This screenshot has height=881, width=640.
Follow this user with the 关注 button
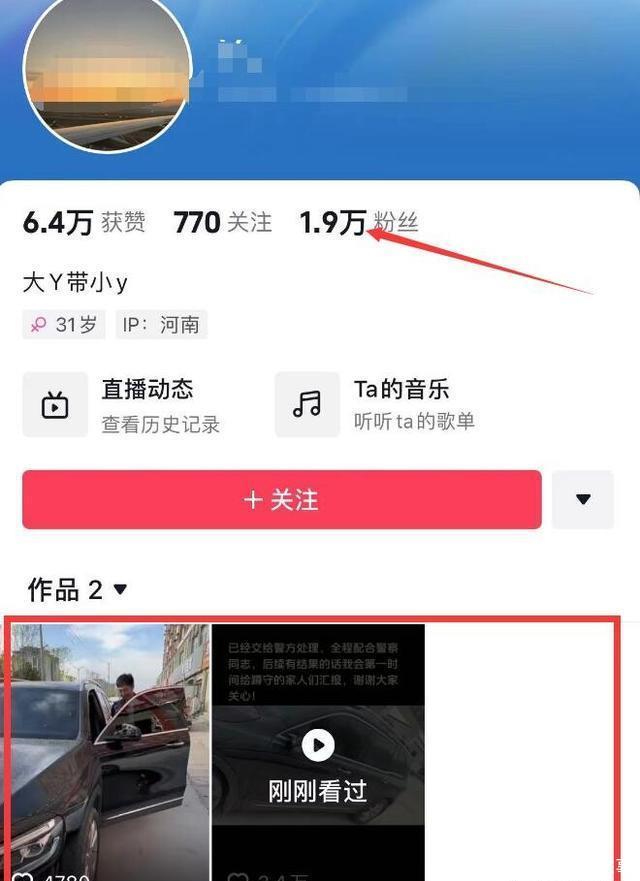coord(281,500)
